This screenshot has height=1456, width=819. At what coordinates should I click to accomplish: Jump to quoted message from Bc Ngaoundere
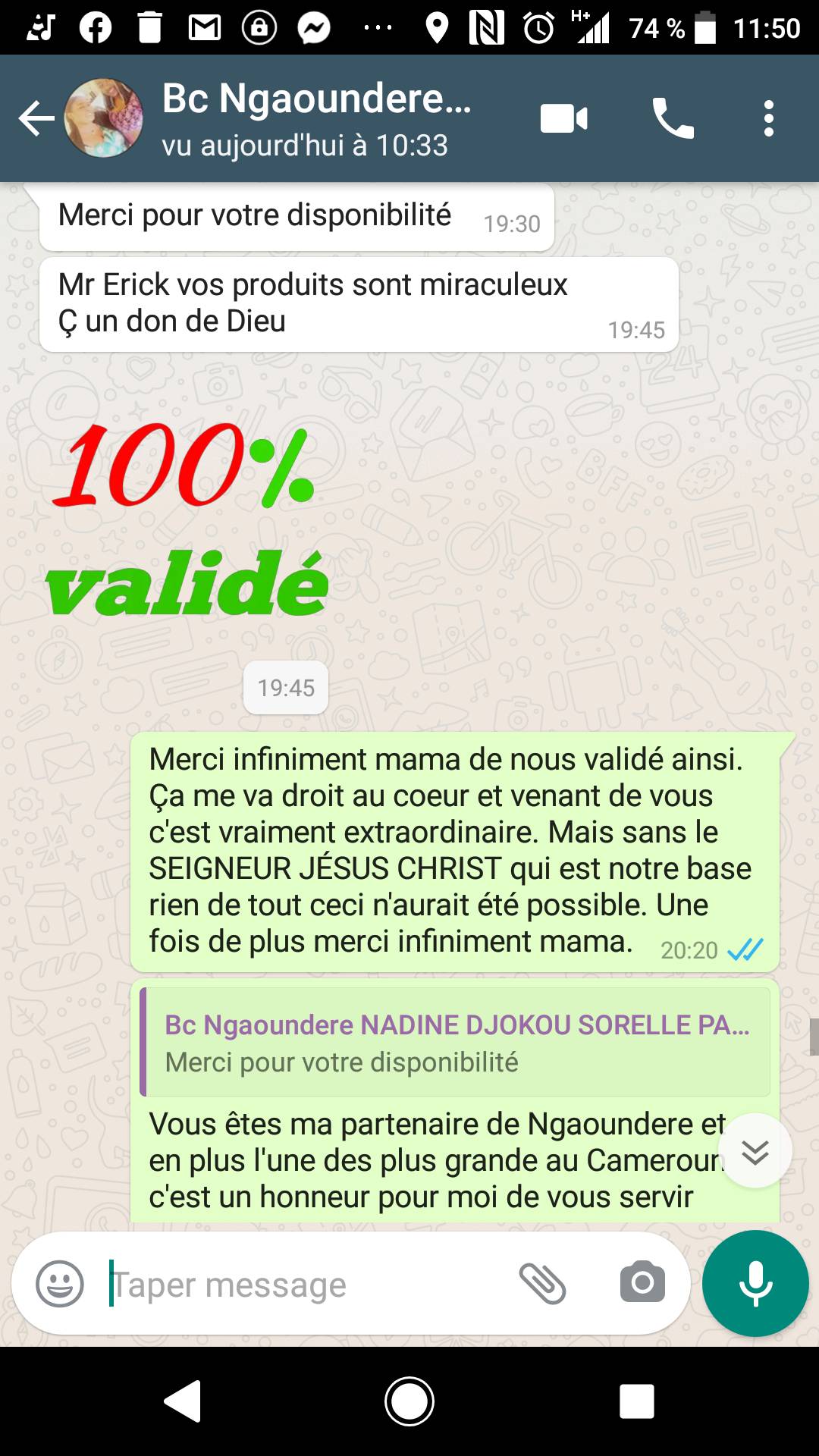click(455, 1042)
